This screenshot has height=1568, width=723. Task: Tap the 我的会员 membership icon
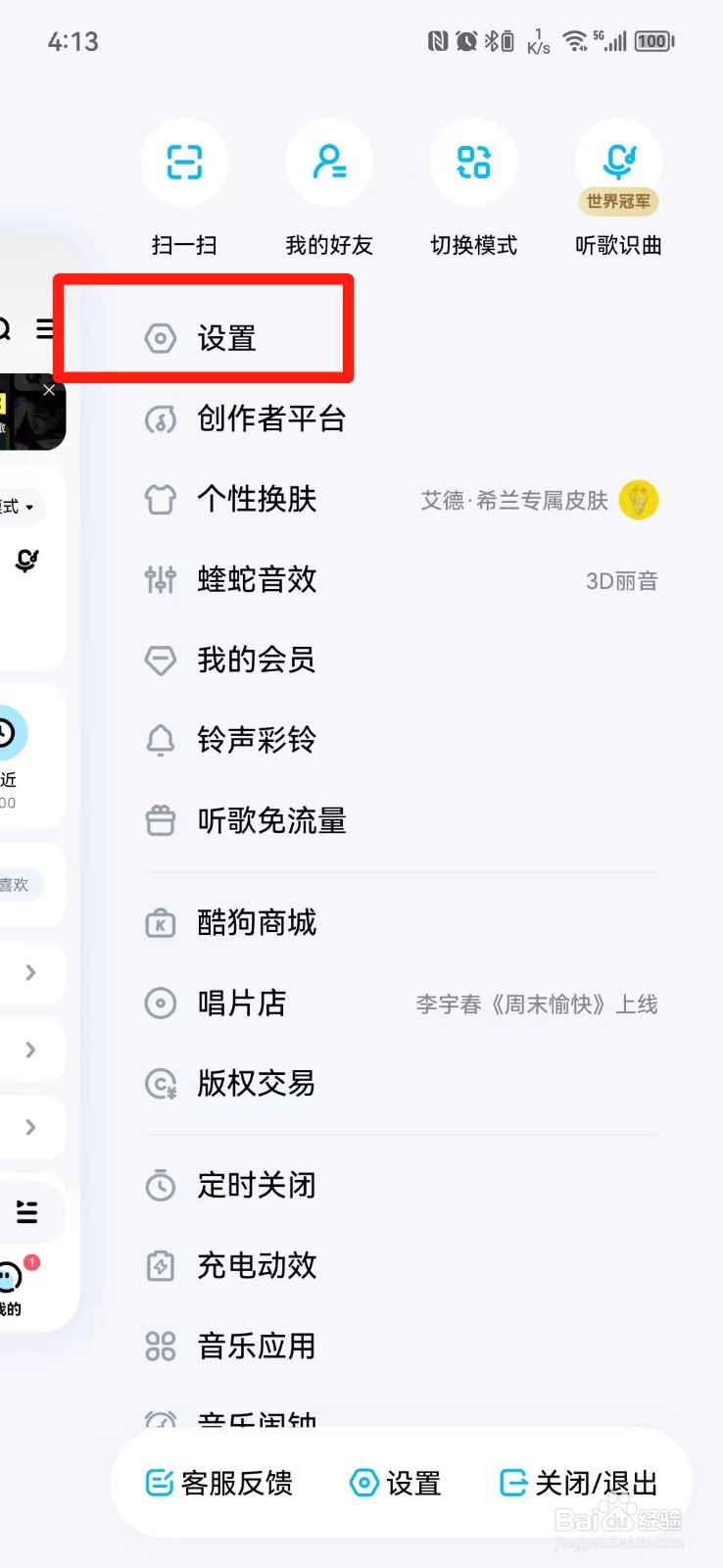pyautogui.click(x=255, y=660)
